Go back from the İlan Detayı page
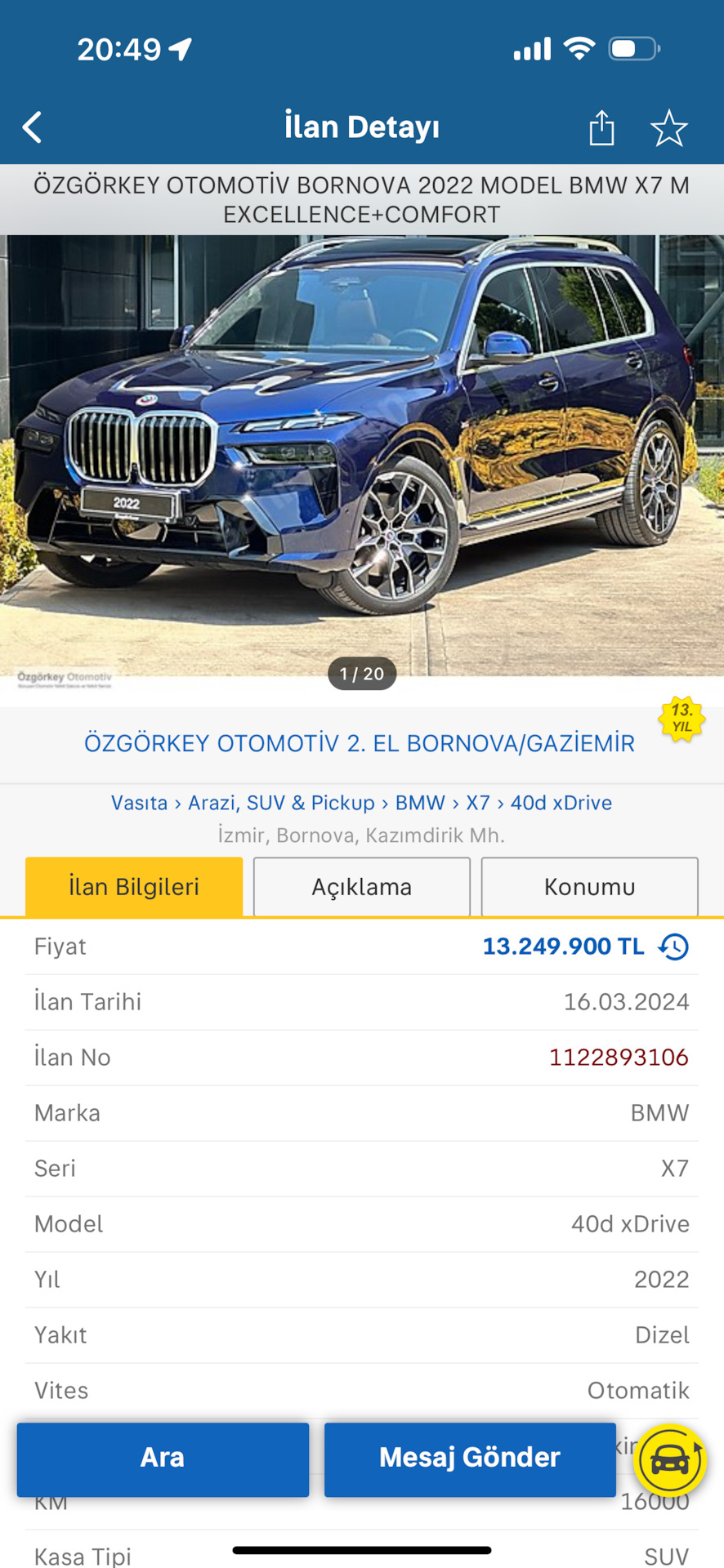Screen dimensions: 724x1568 33,127
